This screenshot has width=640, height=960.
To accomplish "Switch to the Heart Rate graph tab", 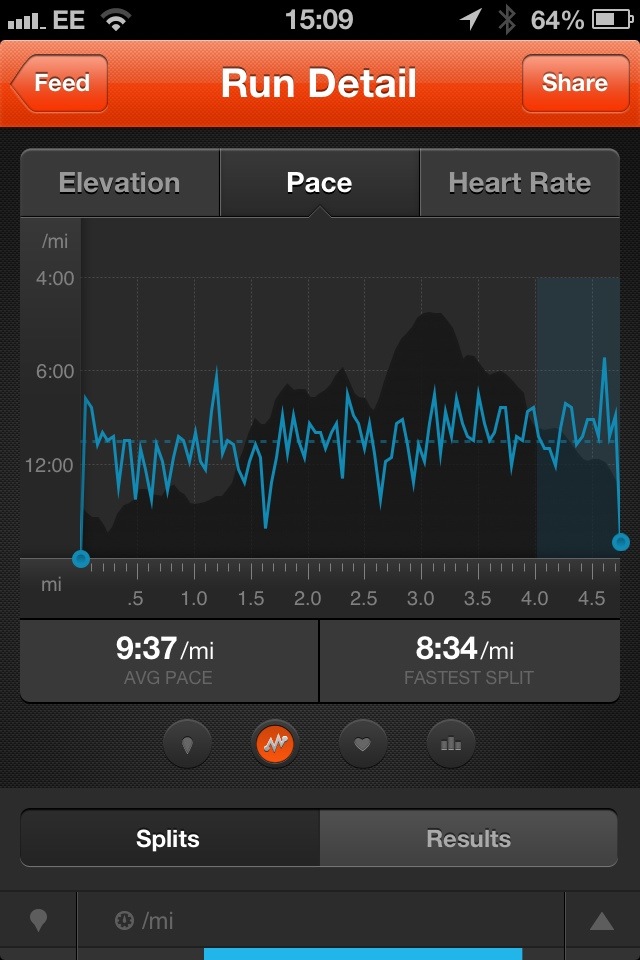I will [519, 183].
